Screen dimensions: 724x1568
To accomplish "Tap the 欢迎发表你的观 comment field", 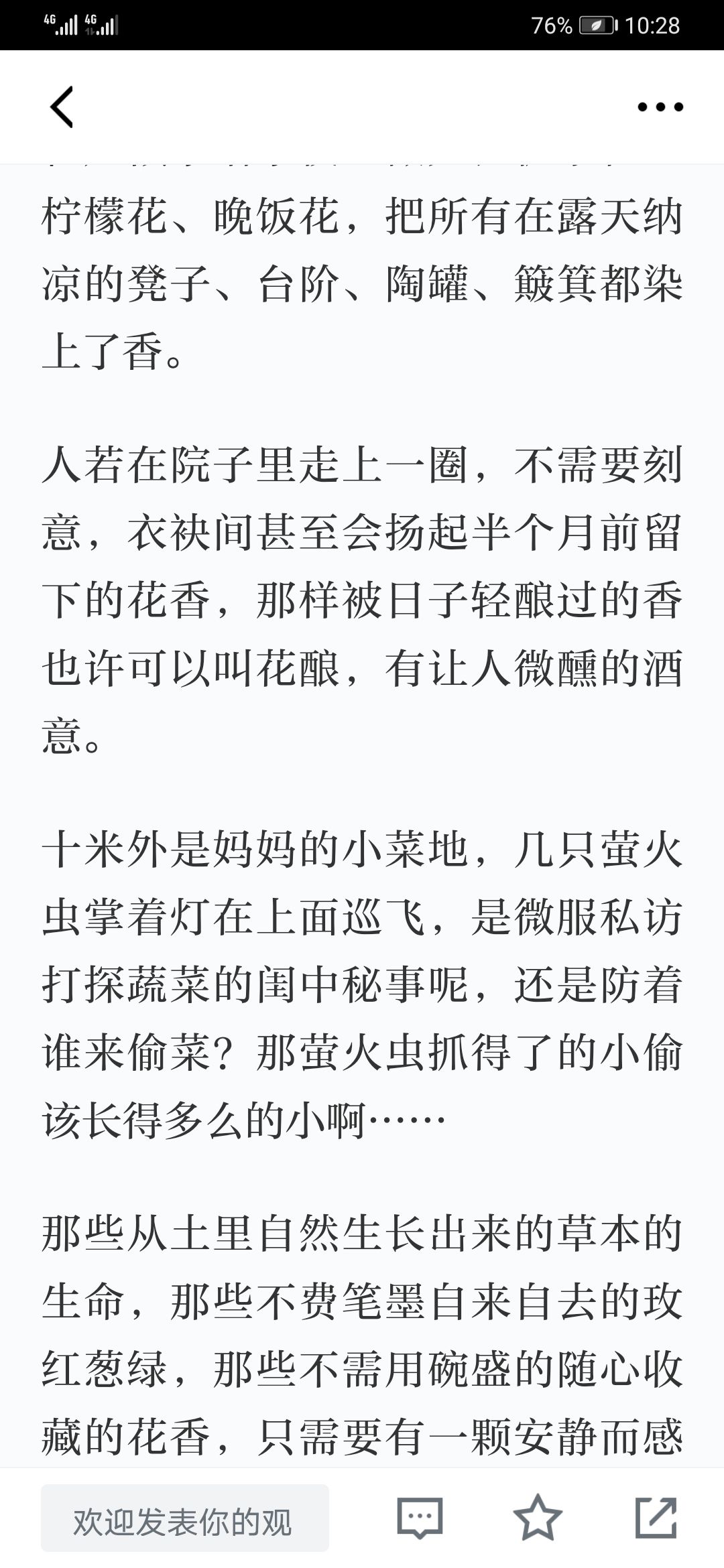I will coord(185,1518).
